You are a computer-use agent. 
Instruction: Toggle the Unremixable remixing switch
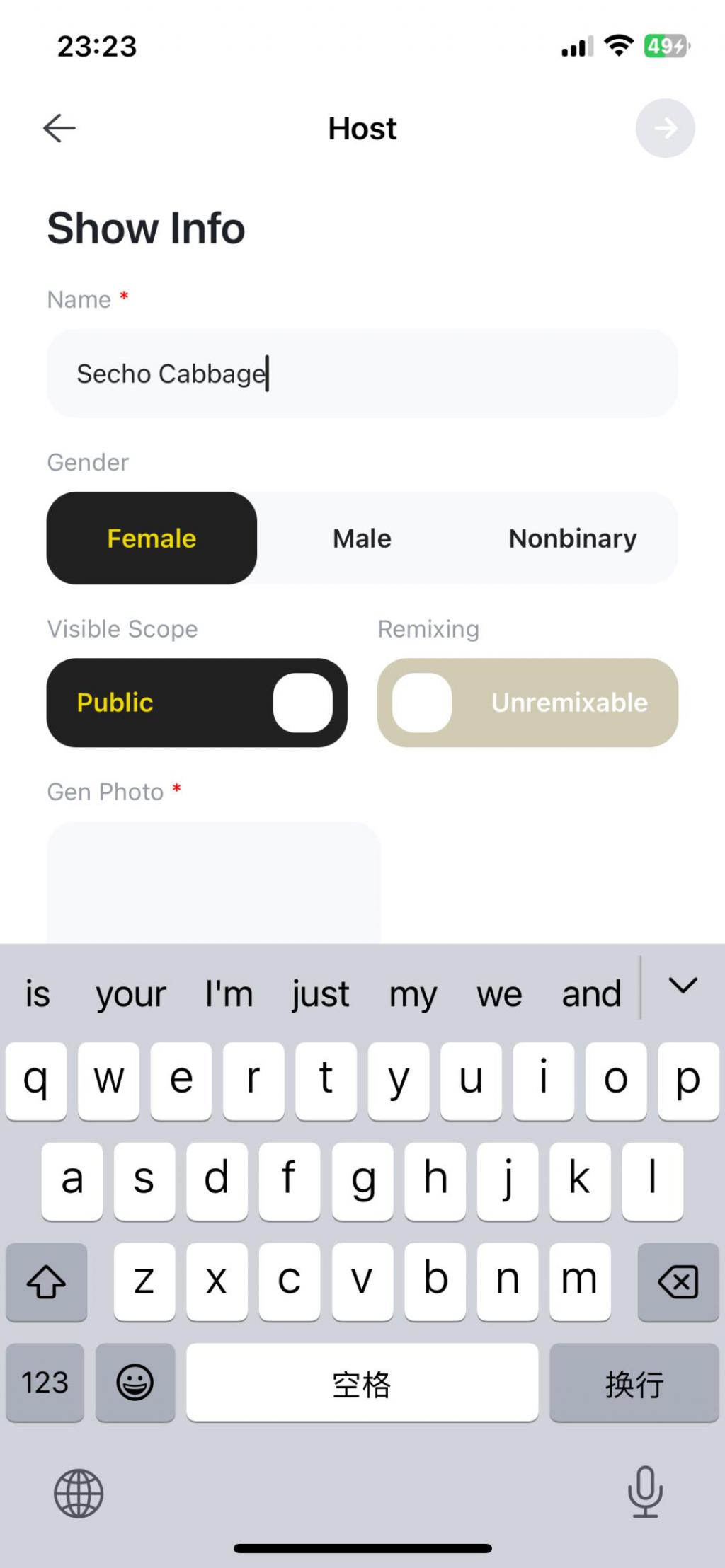click(527, 703)
